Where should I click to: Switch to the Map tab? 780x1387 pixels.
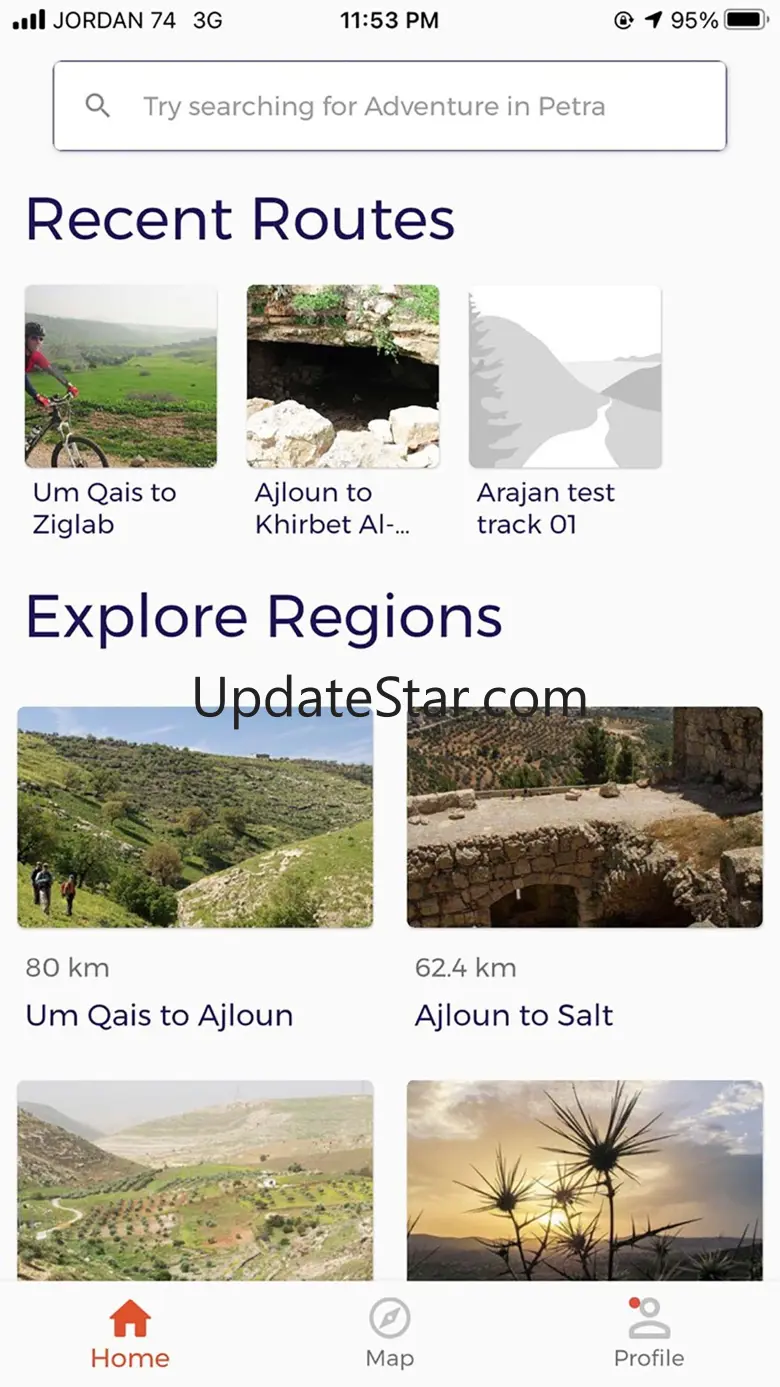[x=390, y=1334]
